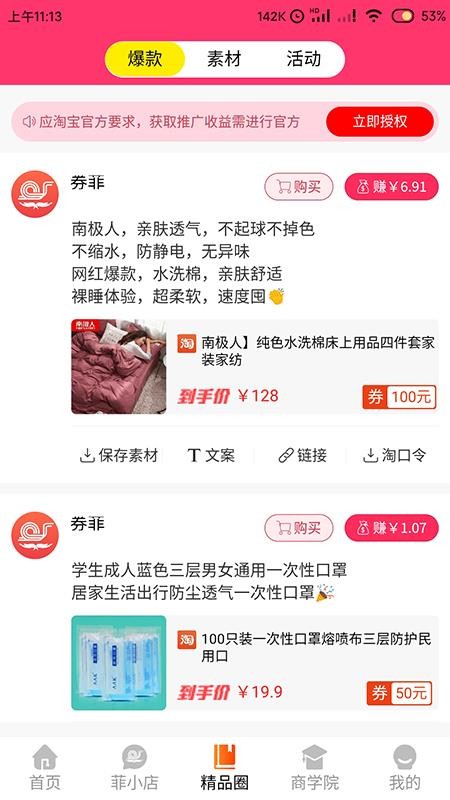450x800 pixels.
Task: Open the 菲小店 tab
Action: click(135, 767)
